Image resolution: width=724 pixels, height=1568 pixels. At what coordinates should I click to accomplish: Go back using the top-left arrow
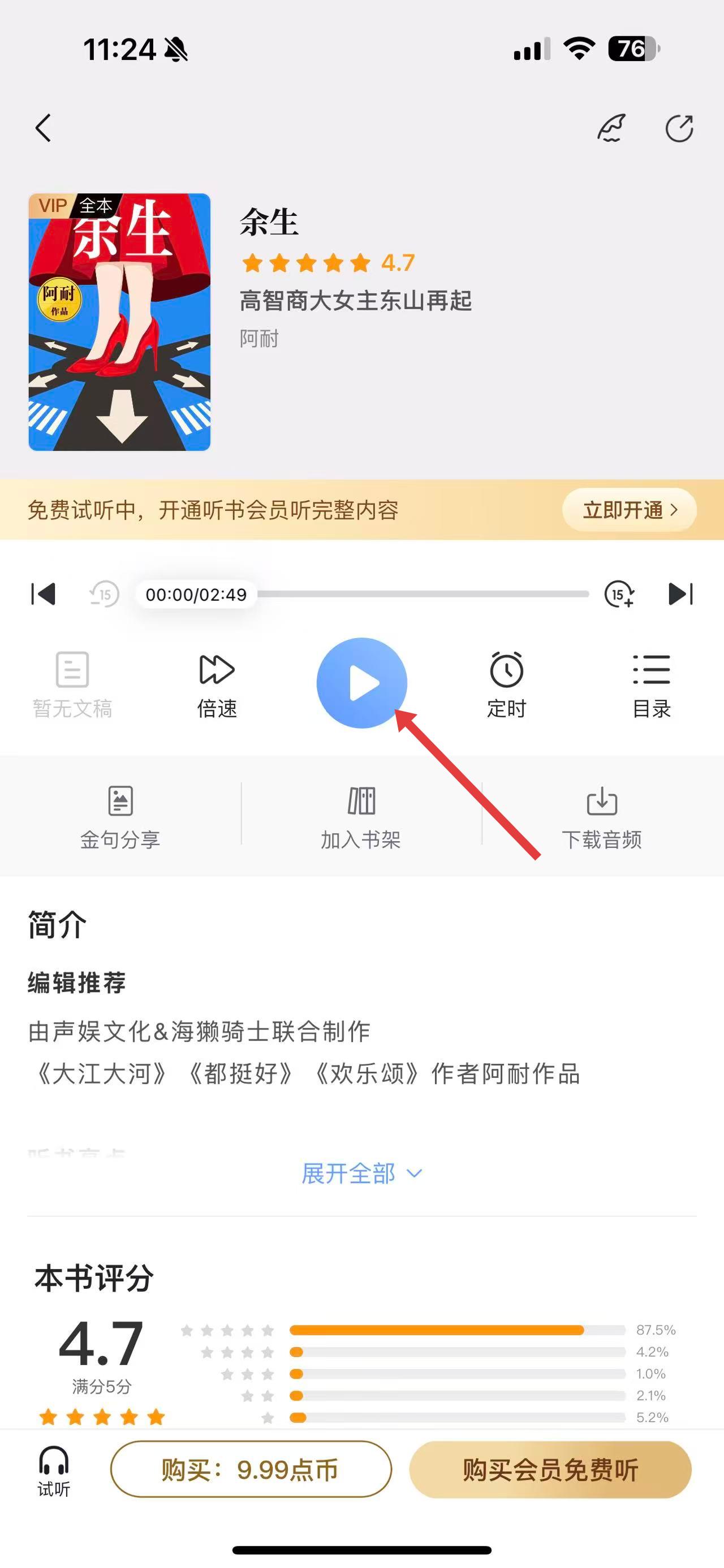[43, 128]
